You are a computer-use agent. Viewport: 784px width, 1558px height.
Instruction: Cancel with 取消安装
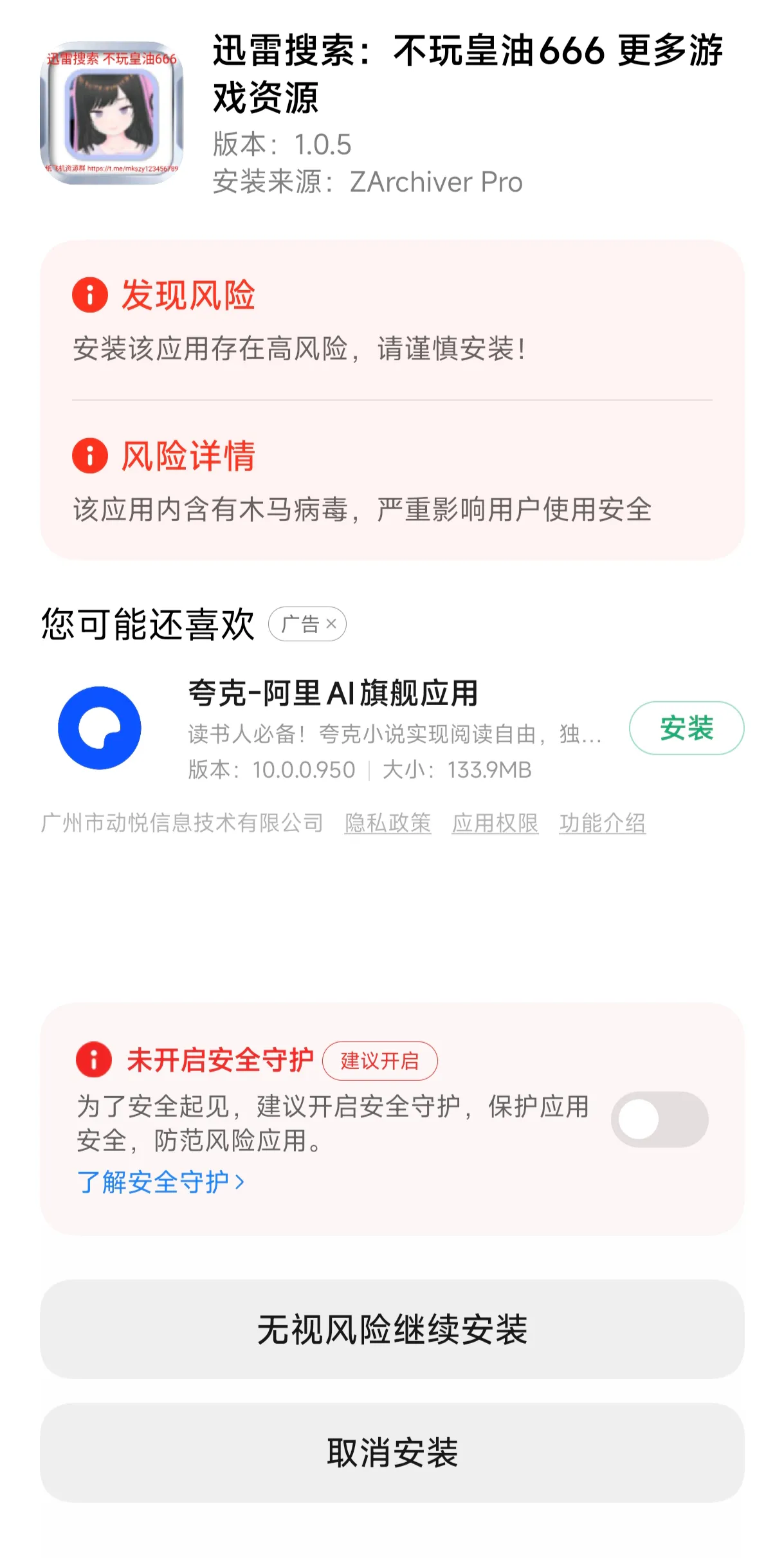pos(392,1453)
